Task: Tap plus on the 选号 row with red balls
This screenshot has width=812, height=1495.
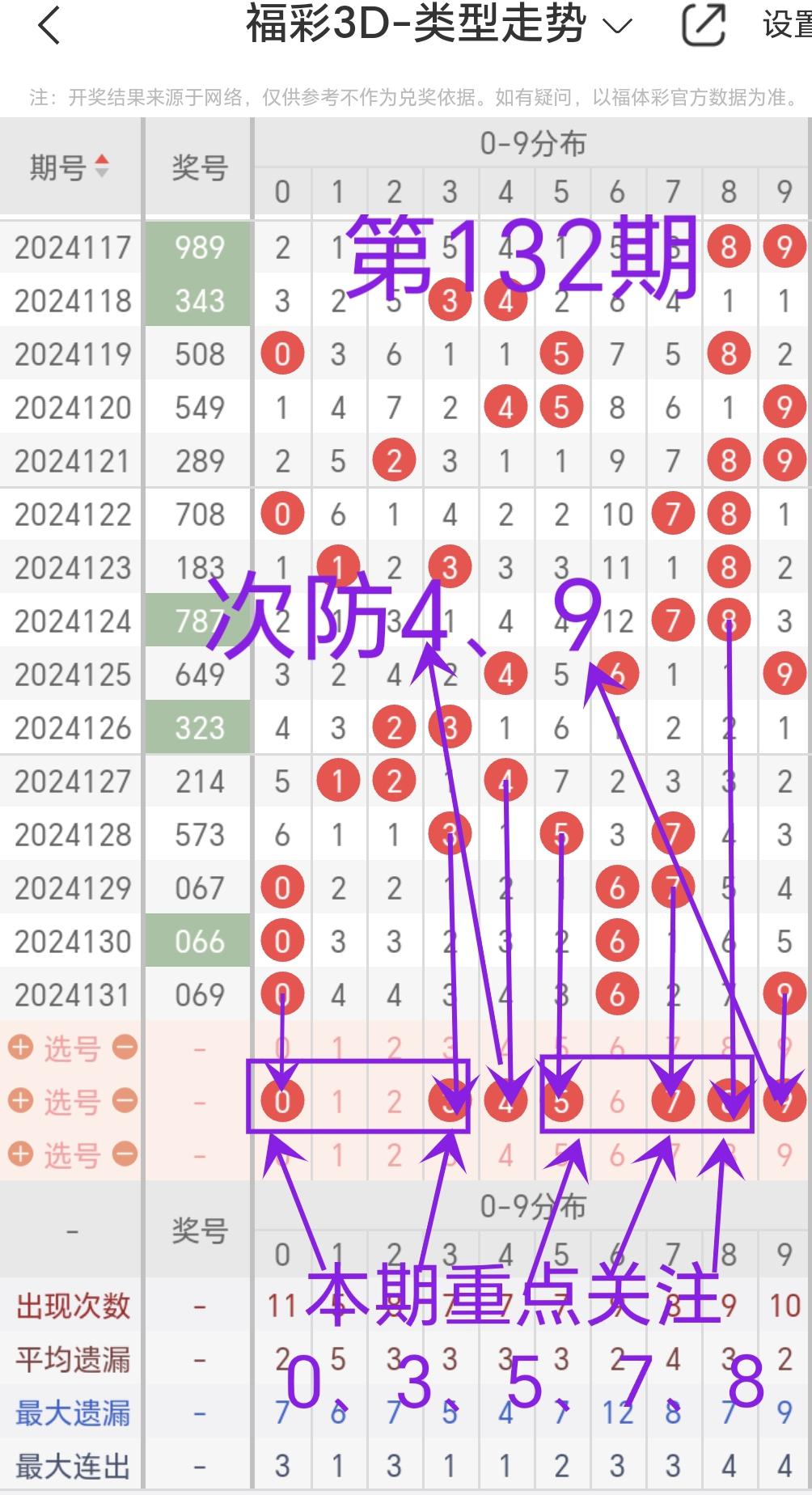Action: tap(20, 1100)
